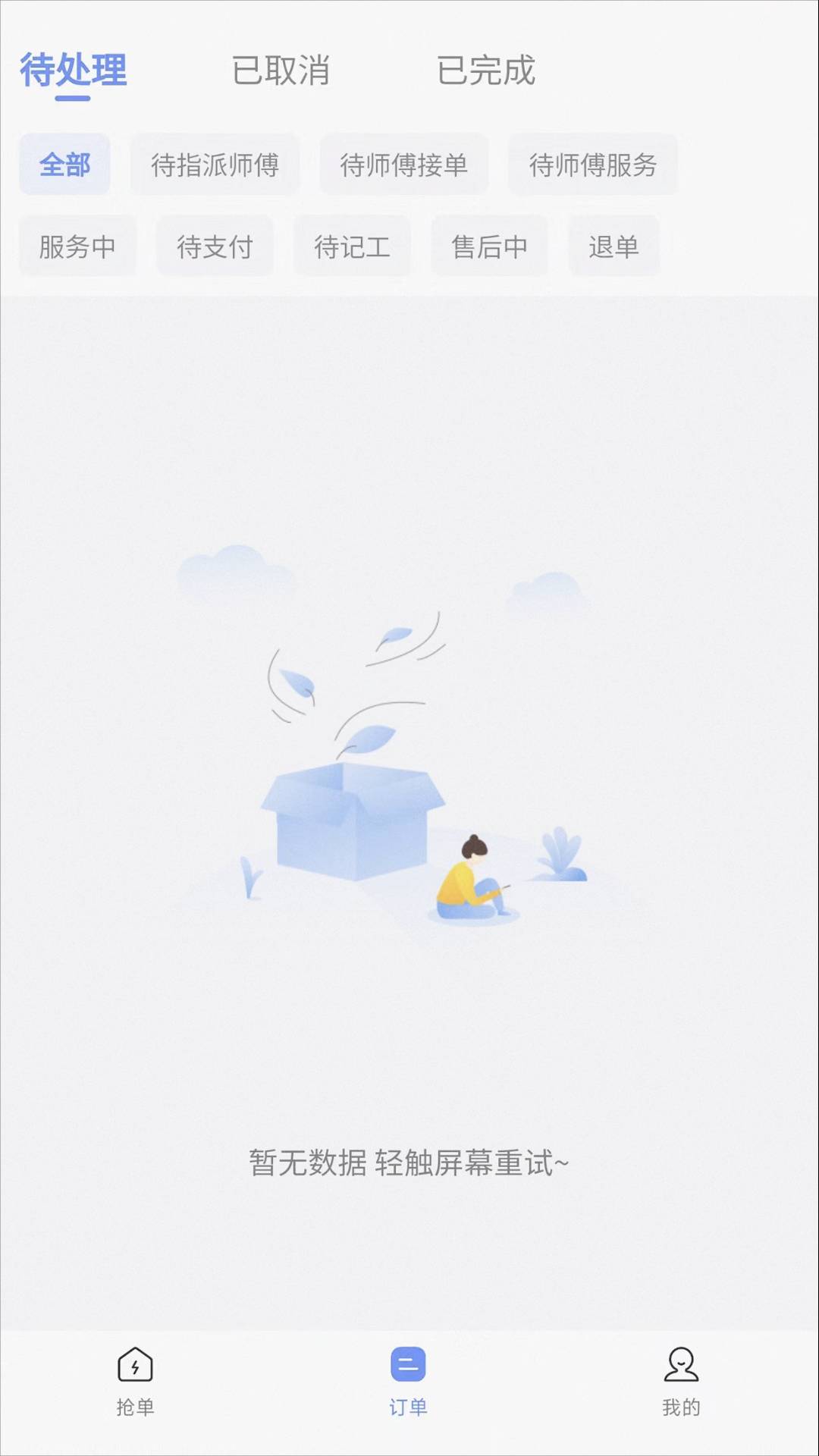Filter orders by 待师傅接单
This screenshot has height=1456, width=819.
tap(403, 165)
